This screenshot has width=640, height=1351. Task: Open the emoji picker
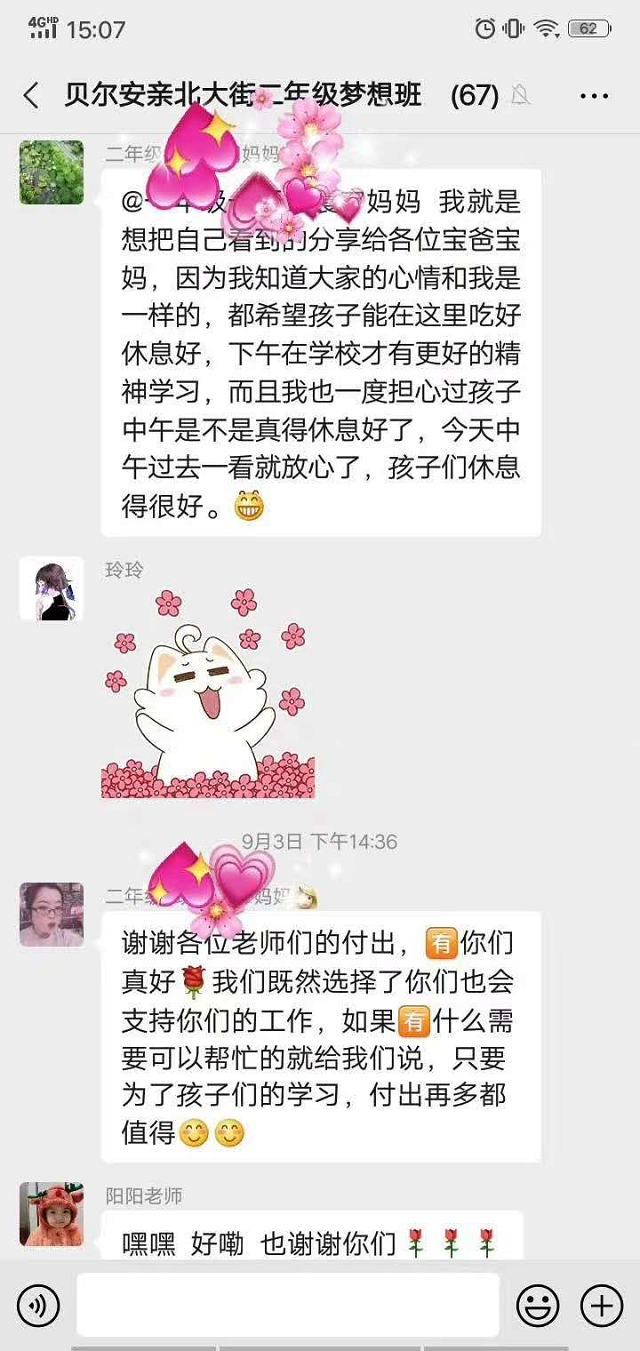click(537, 1305)
